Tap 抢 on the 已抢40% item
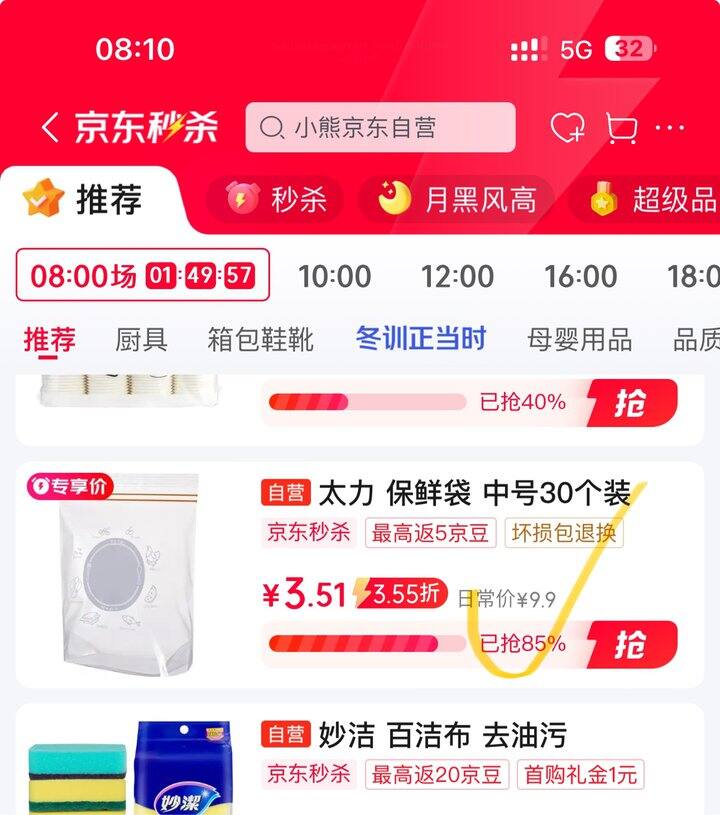This screenshot has height=815, width=720. (632, 403)
